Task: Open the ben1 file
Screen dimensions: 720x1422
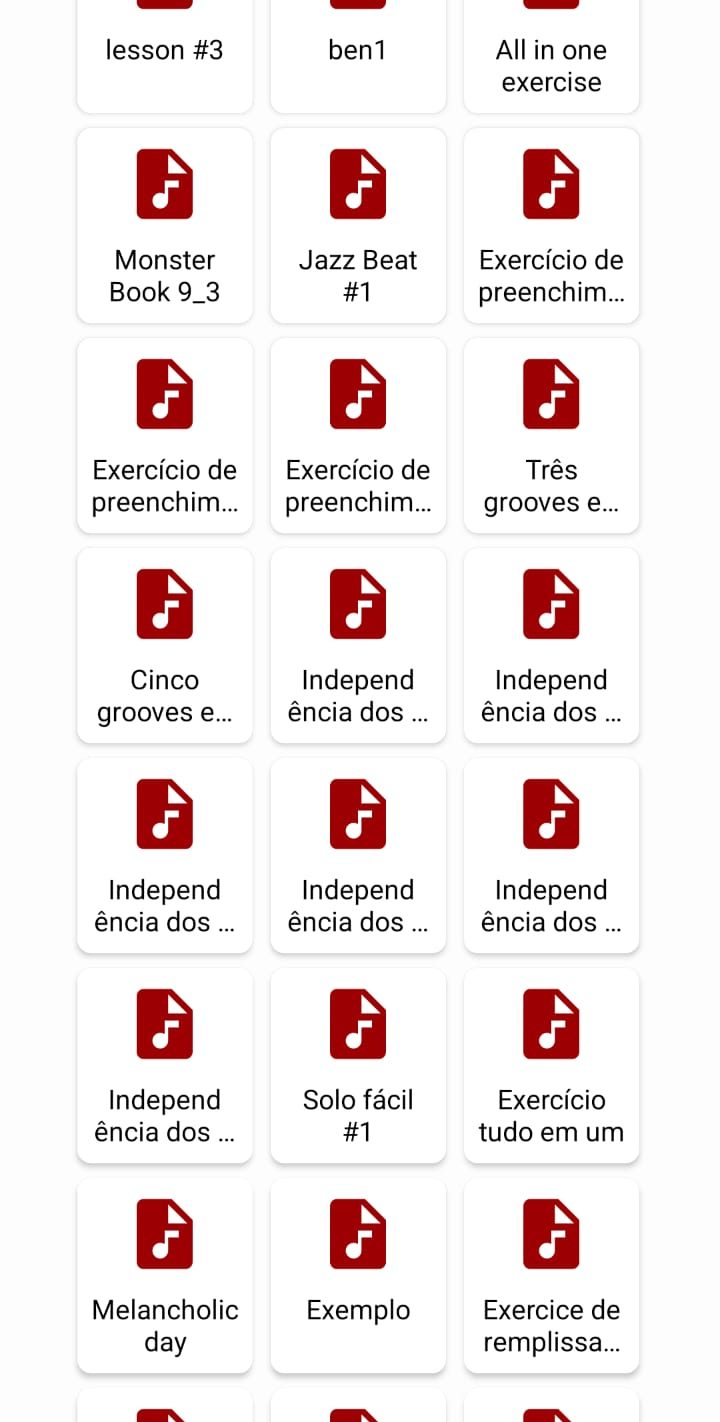Action: pos(358,55)
